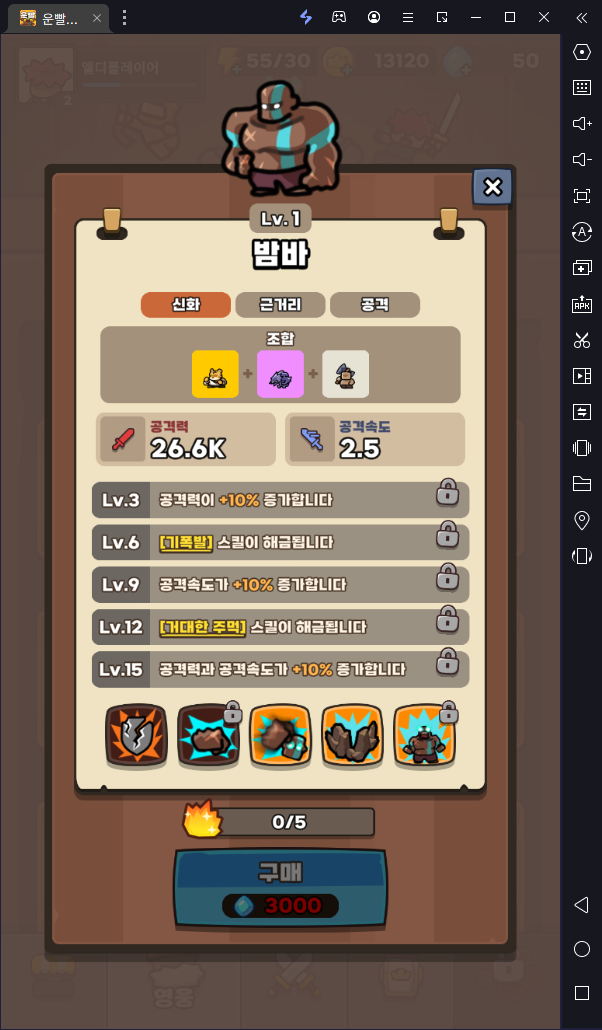Increase volume from the emulator sidebar
This screenshot has height=1030, width=602.
click(x=582, y=123)
